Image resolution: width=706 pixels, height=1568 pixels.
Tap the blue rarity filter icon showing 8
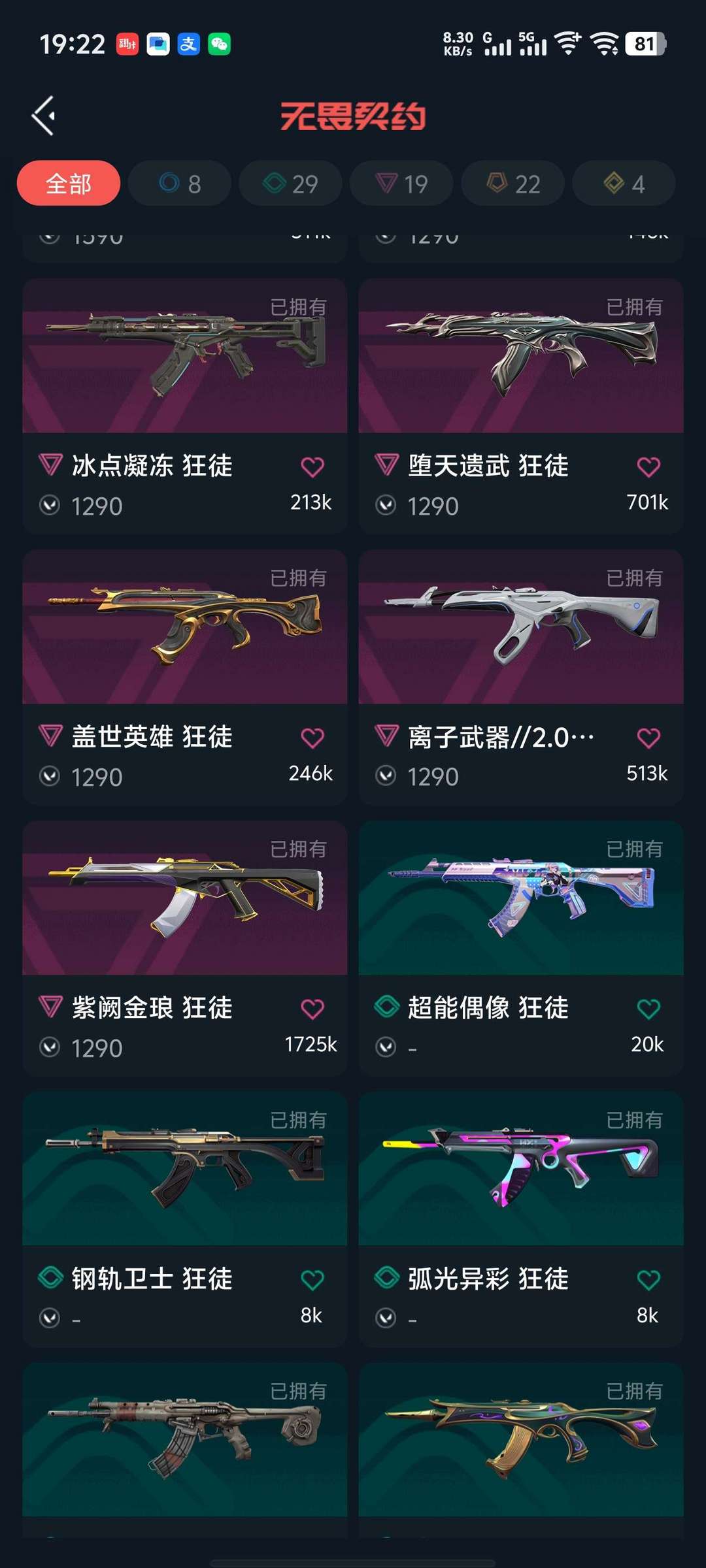[169, 184]
